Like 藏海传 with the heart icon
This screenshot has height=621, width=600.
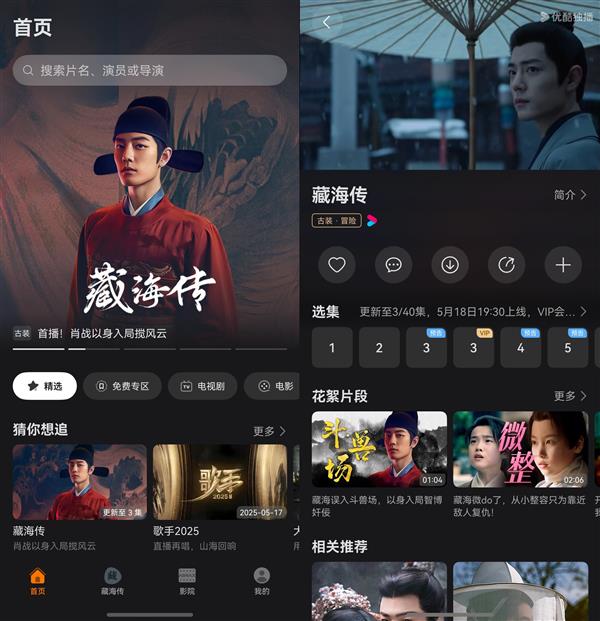(337, 265)
